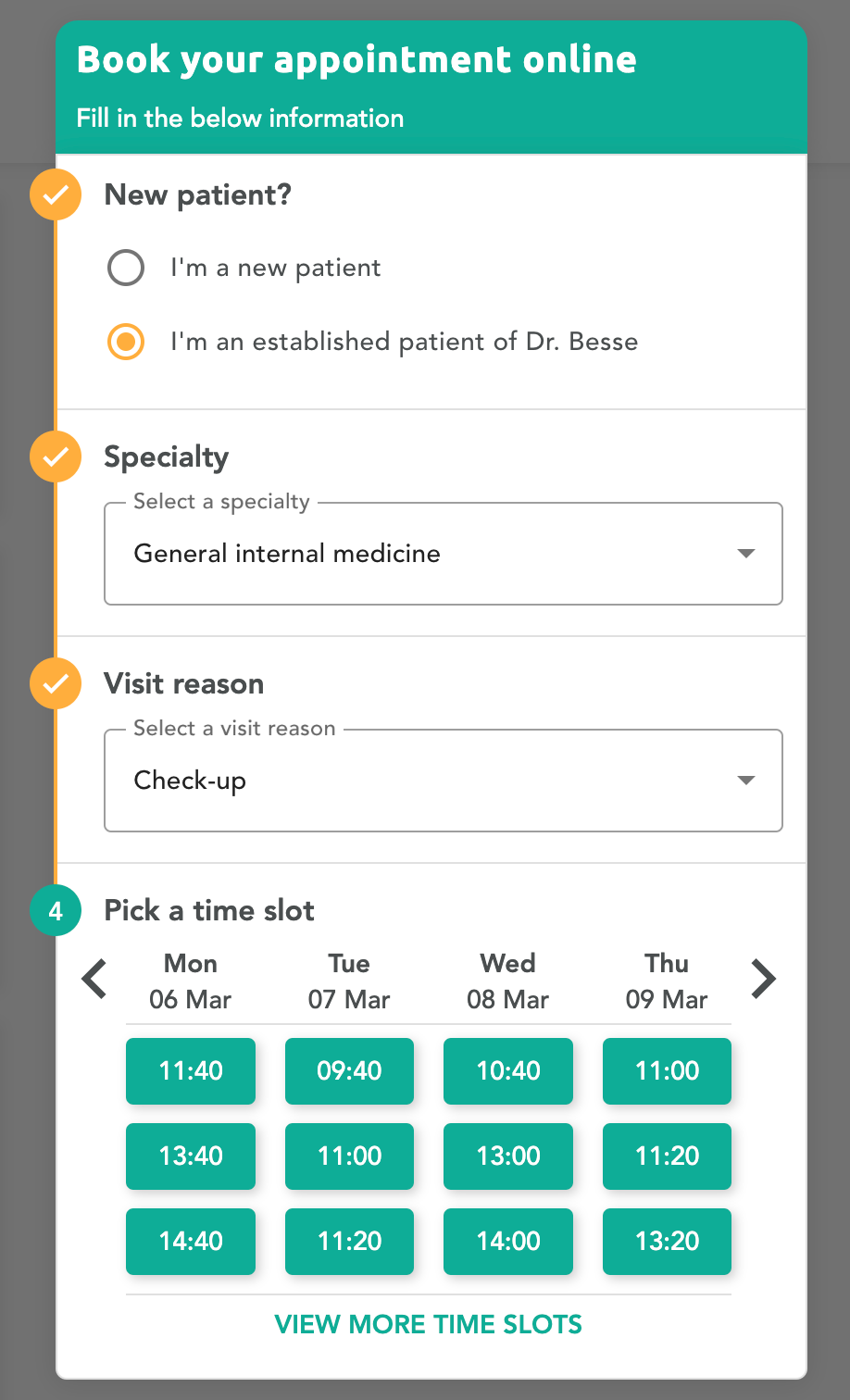The width and height of the screenshot is (850, 1400).
Task: Go to previous dates in time slots
Action: [95, 980]
